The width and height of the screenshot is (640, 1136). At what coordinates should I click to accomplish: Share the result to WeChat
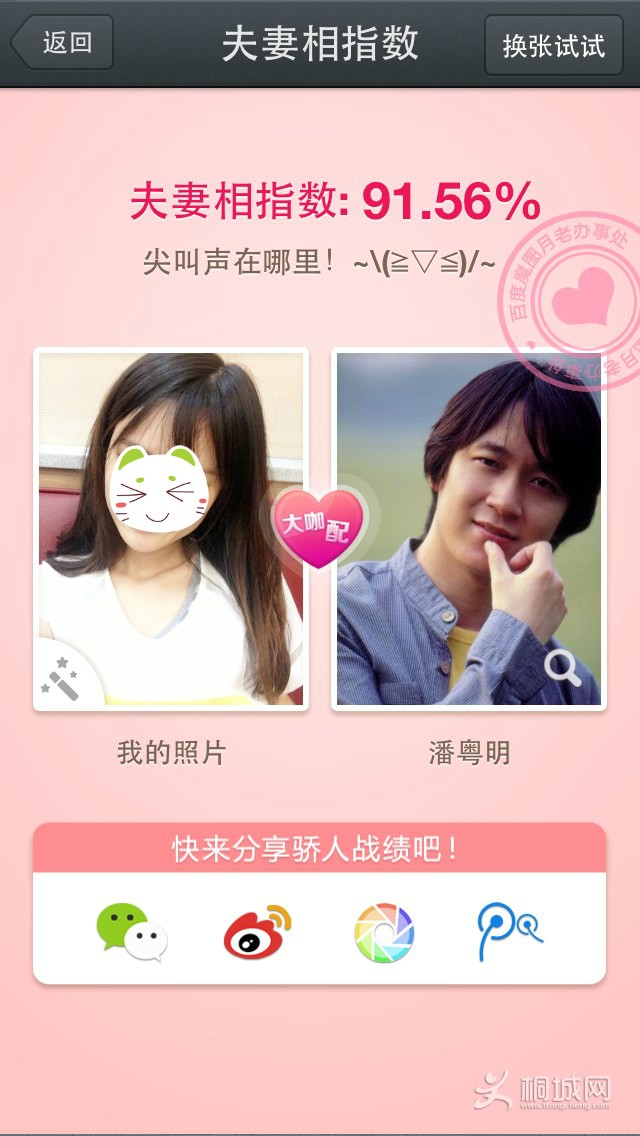tap(131, 932)
